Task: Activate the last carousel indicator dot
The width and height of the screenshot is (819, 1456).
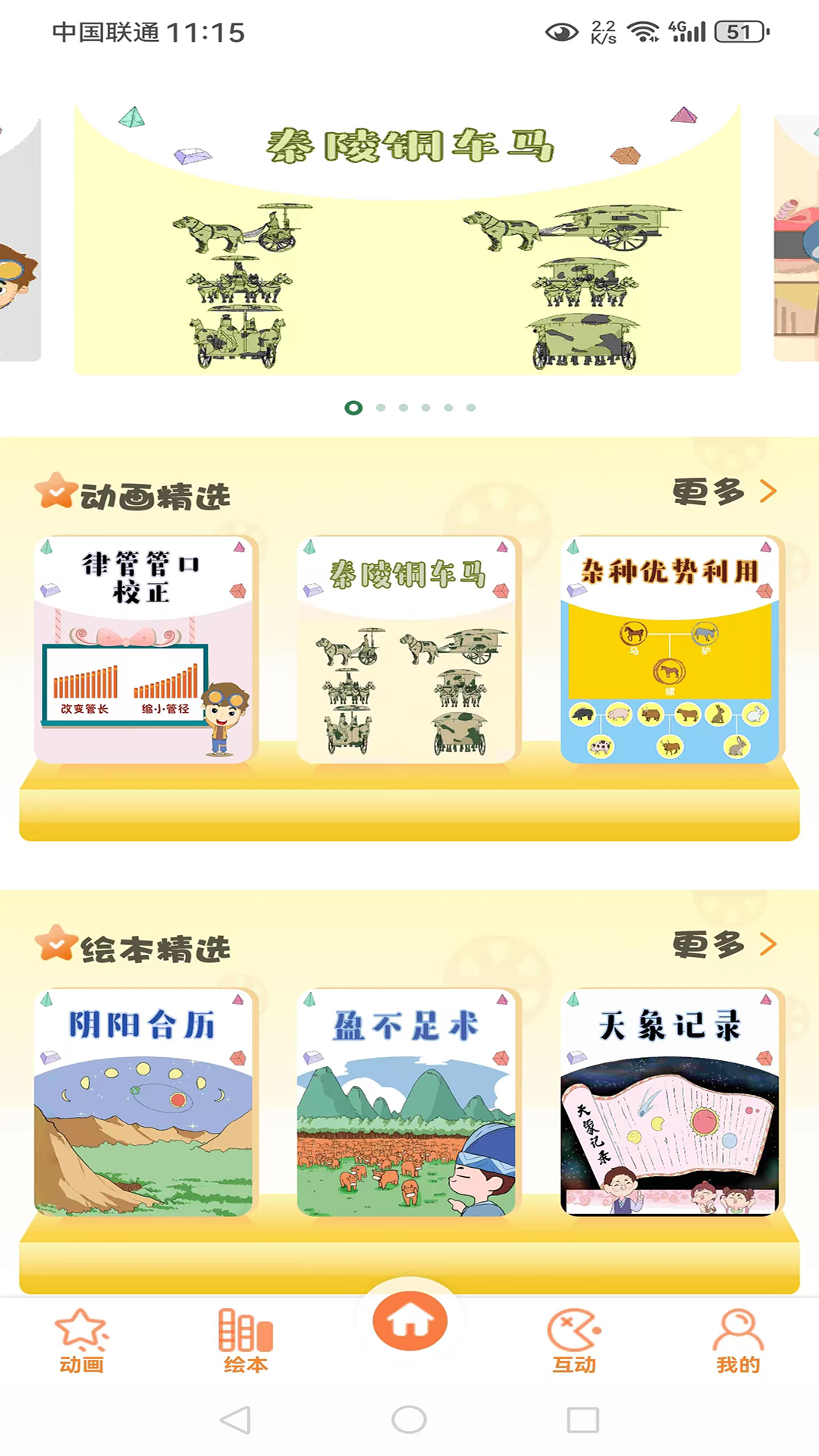Action: tap(471, 407)
